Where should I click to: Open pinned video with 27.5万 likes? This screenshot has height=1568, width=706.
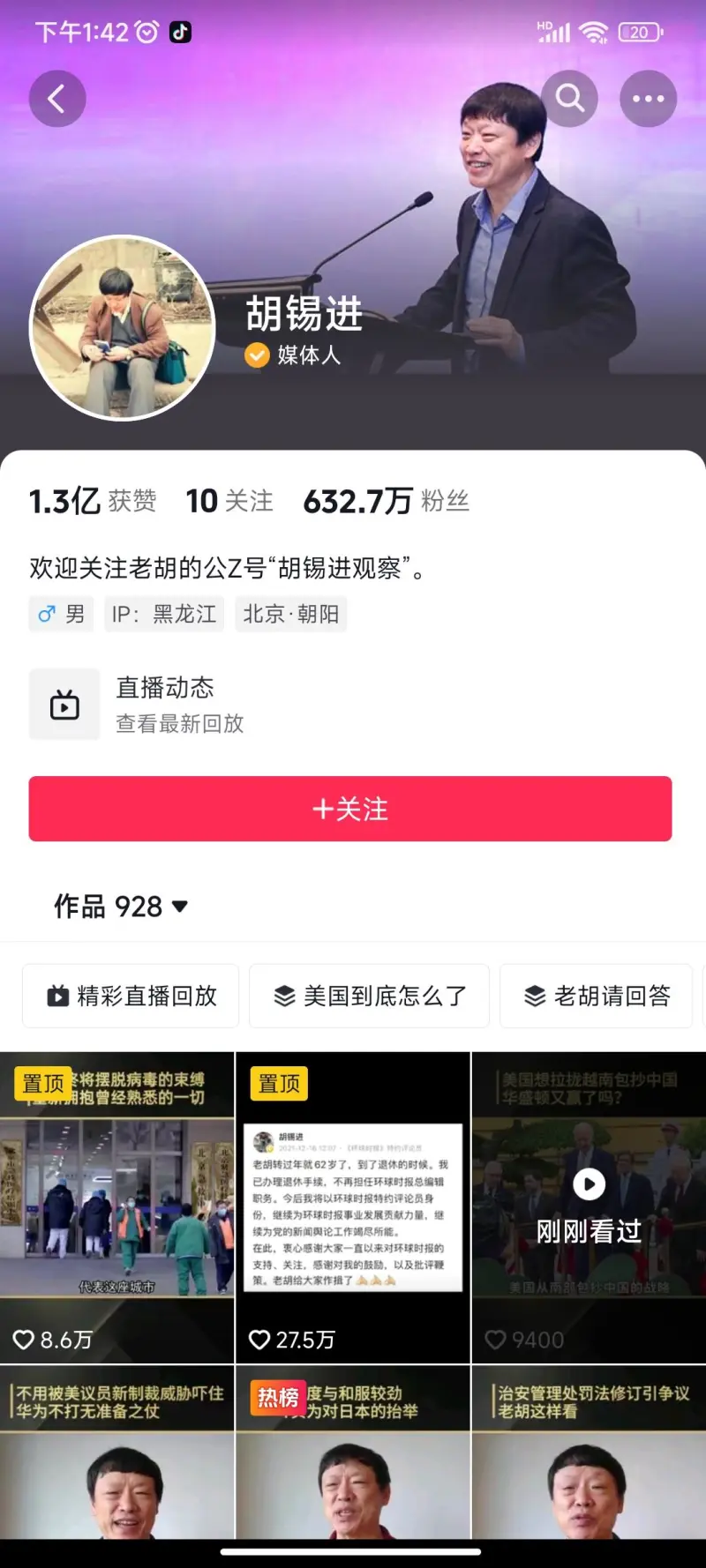[353, 1208]
